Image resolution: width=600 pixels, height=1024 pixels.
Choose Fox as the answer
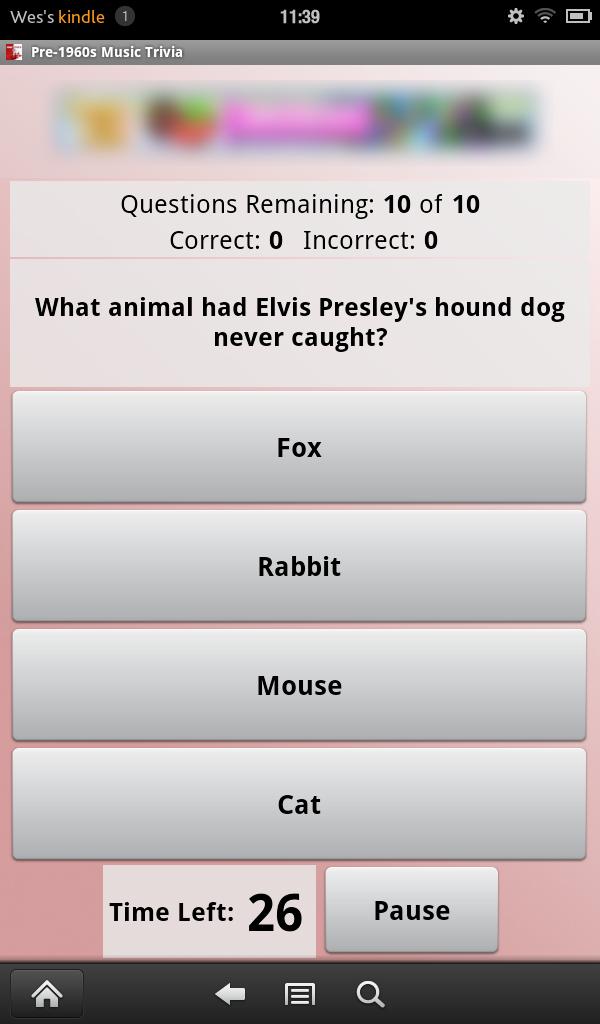[x=299, y=447]
